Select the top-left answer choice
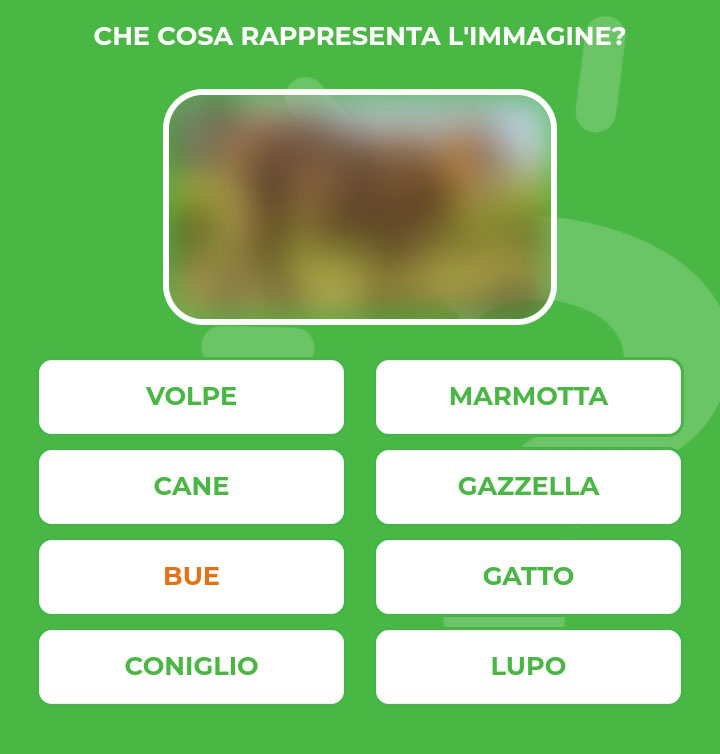This screenshot has height=754, width=720. pos(191,397)
